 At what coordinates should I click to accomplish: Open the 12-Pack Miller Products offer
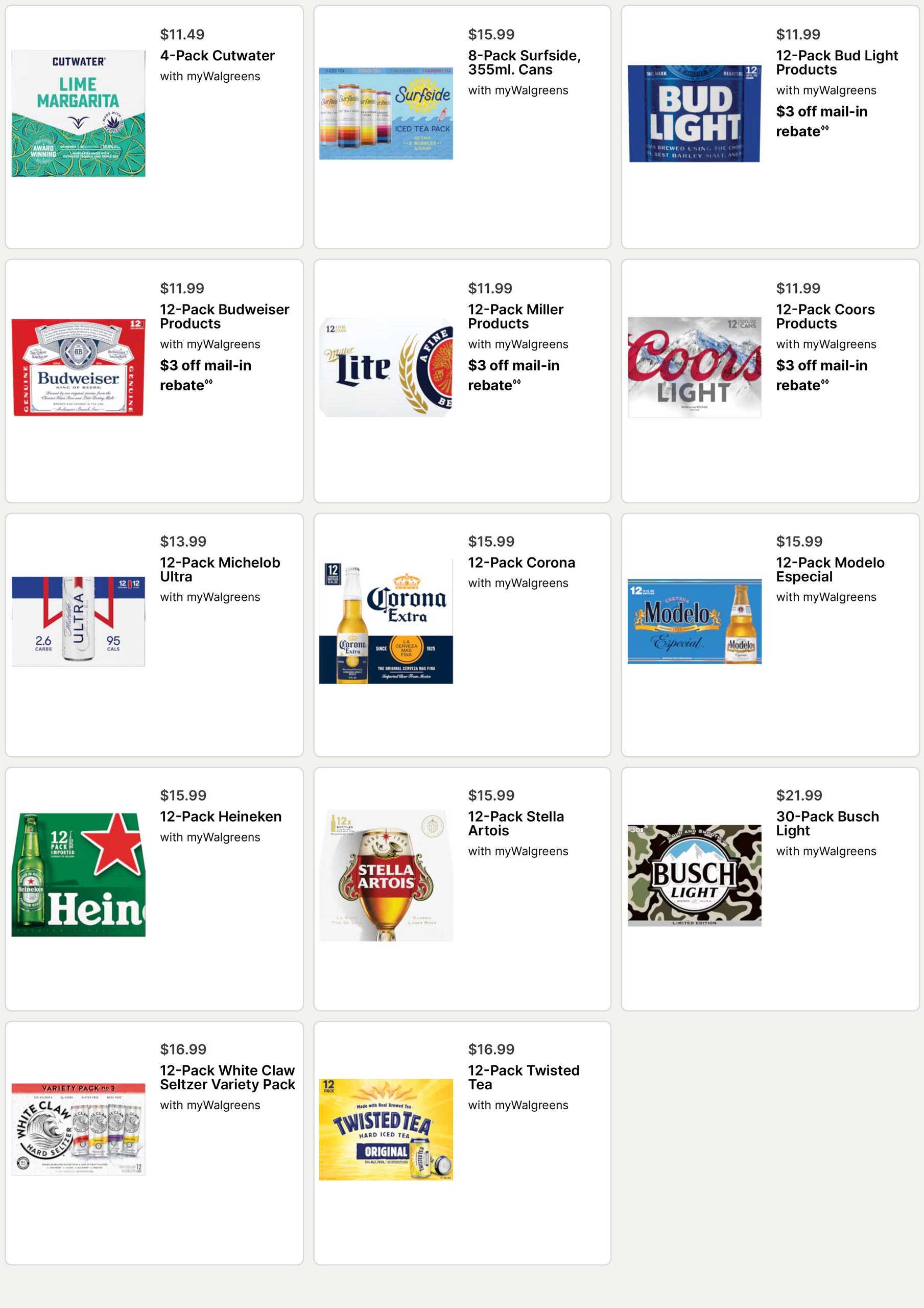462,381
